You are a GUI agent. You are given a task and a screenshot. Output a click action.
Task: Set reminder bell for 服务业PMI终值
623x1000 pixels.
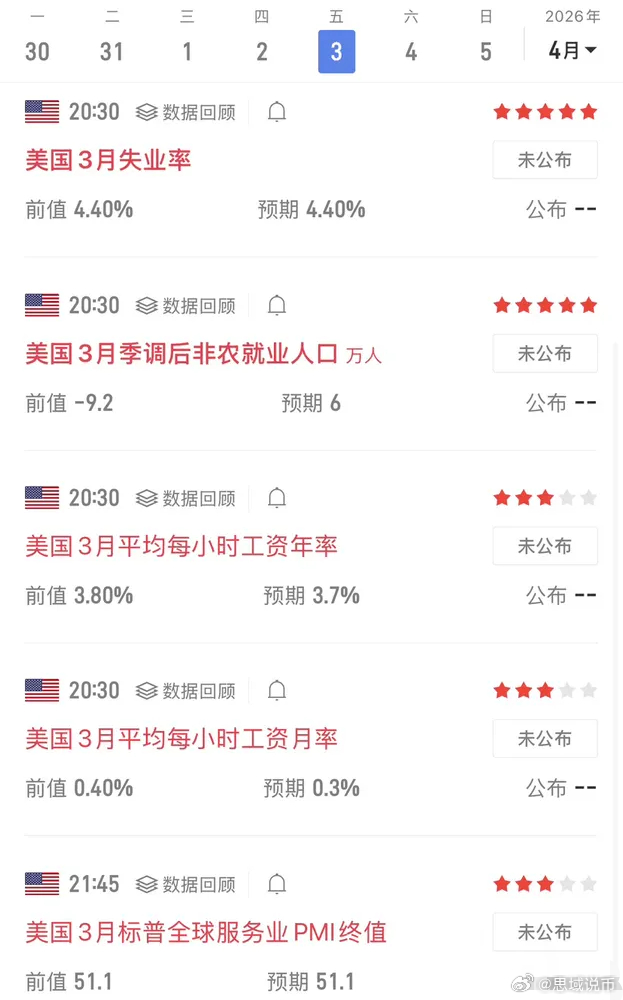[277, 885]
